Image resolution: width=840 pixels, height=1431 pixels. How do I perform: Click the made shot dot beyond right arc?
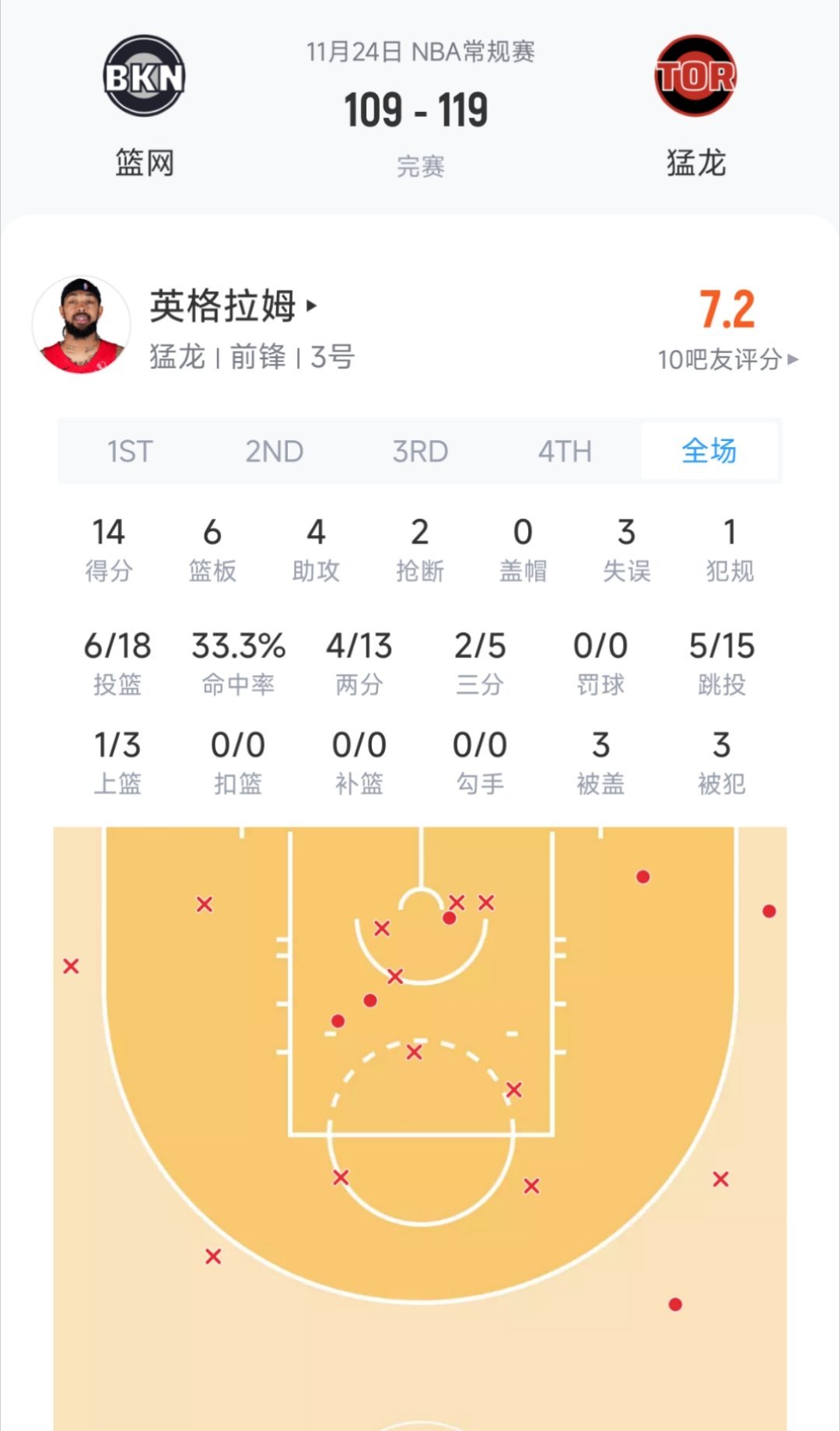pyautogui.click(x=769, y=910)
